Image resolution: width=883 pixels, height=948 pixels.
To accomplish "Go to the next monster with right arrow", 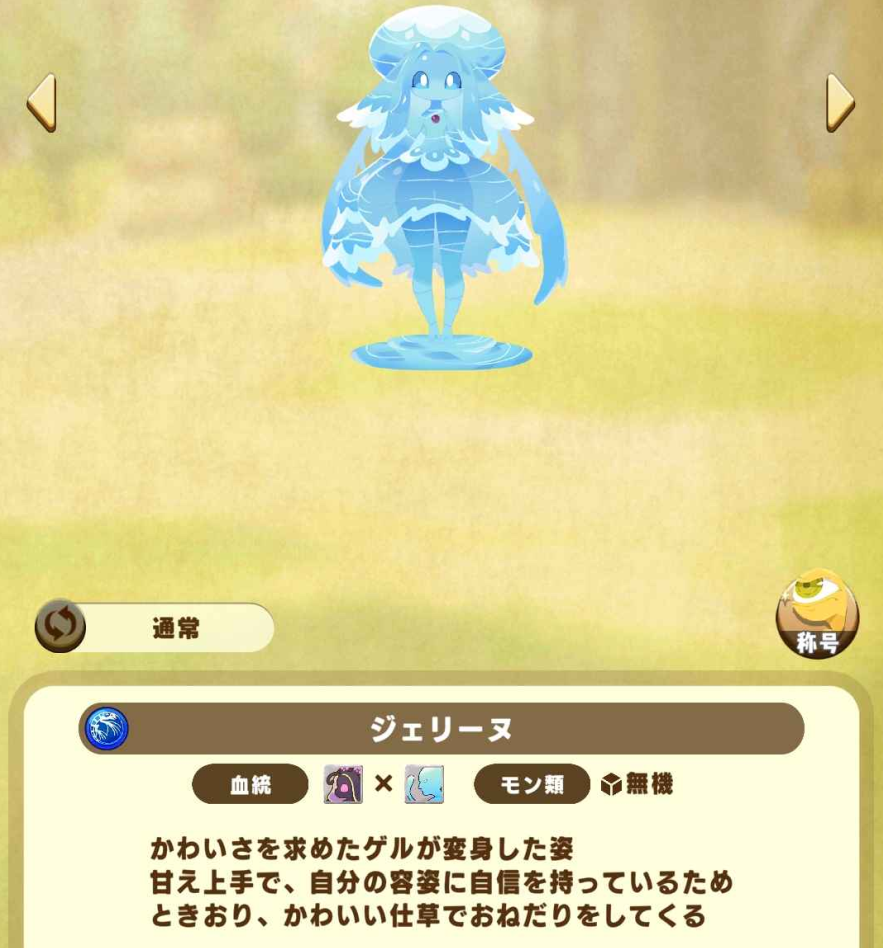I will (840, 102).
